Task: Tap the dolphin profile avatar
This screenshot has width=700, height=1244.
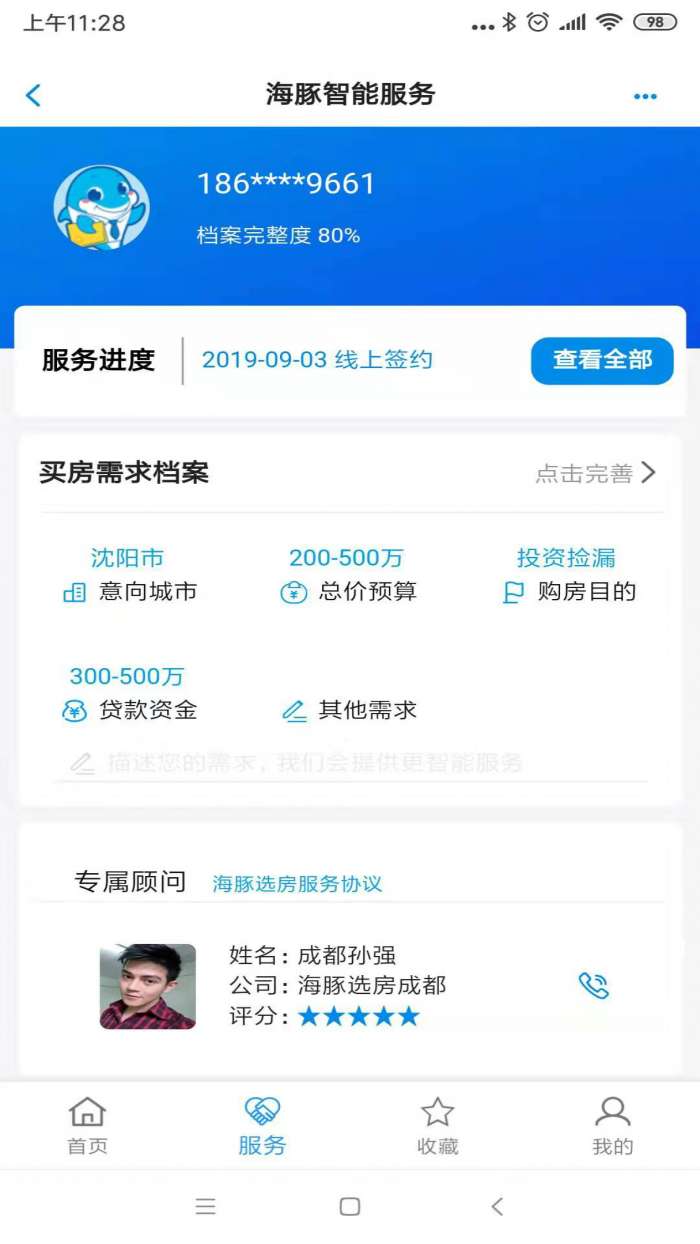Action: point(101,207)
